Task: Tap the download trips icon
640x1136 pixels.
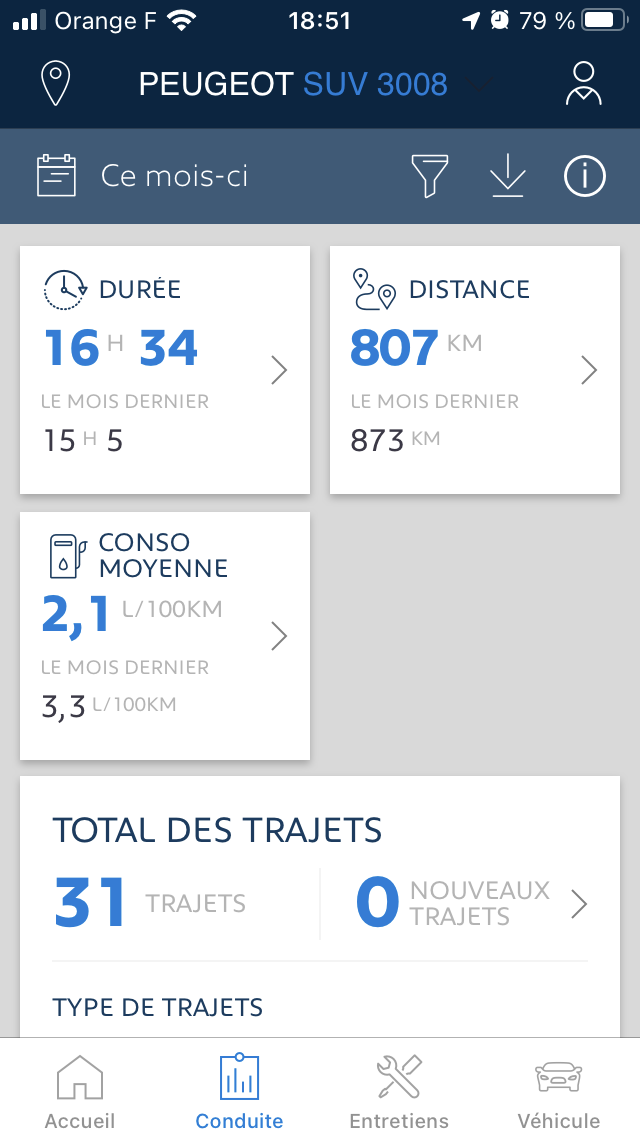Action: [507, 176]
